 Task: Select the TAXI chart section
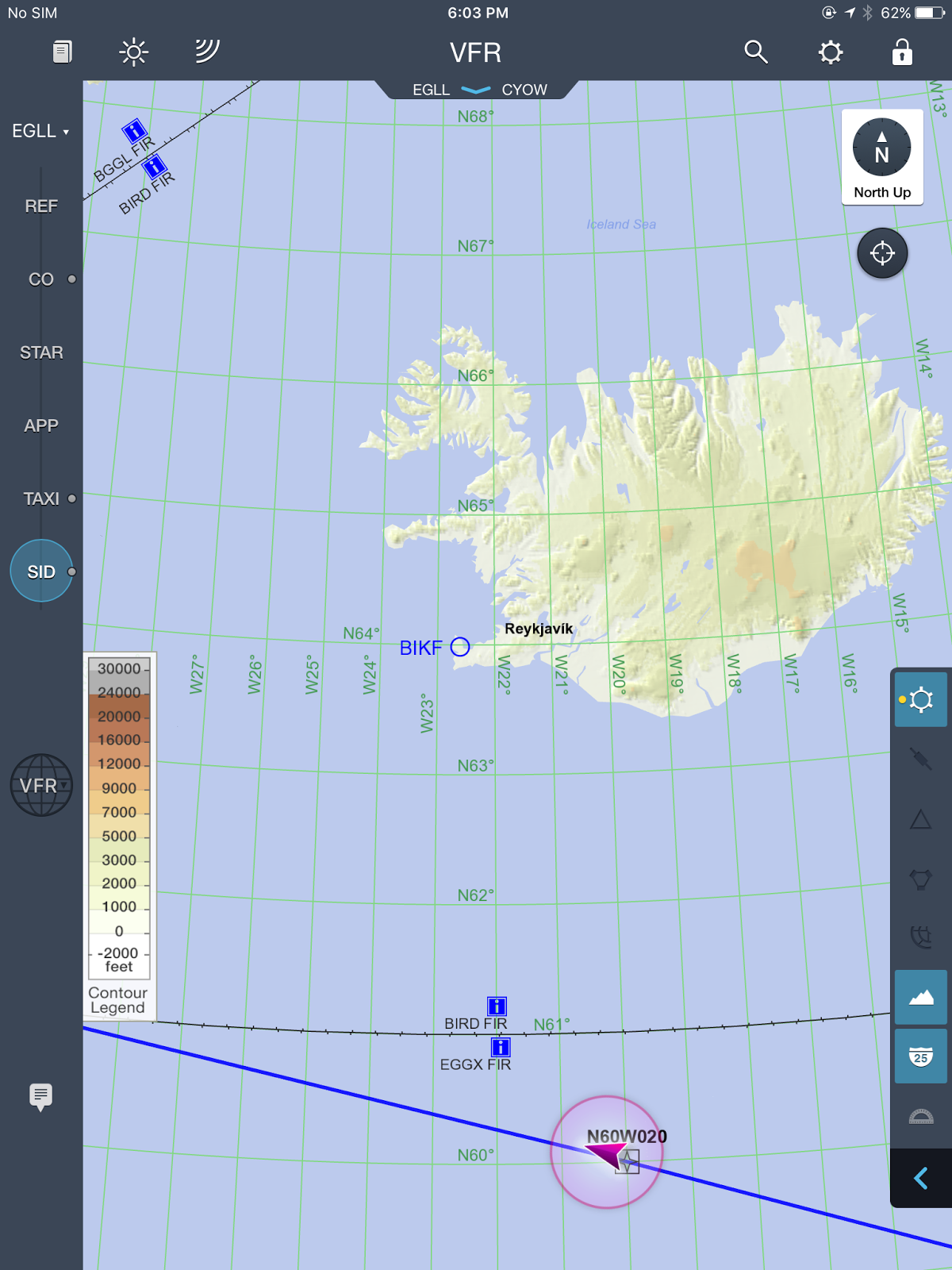tap(41, 498)
